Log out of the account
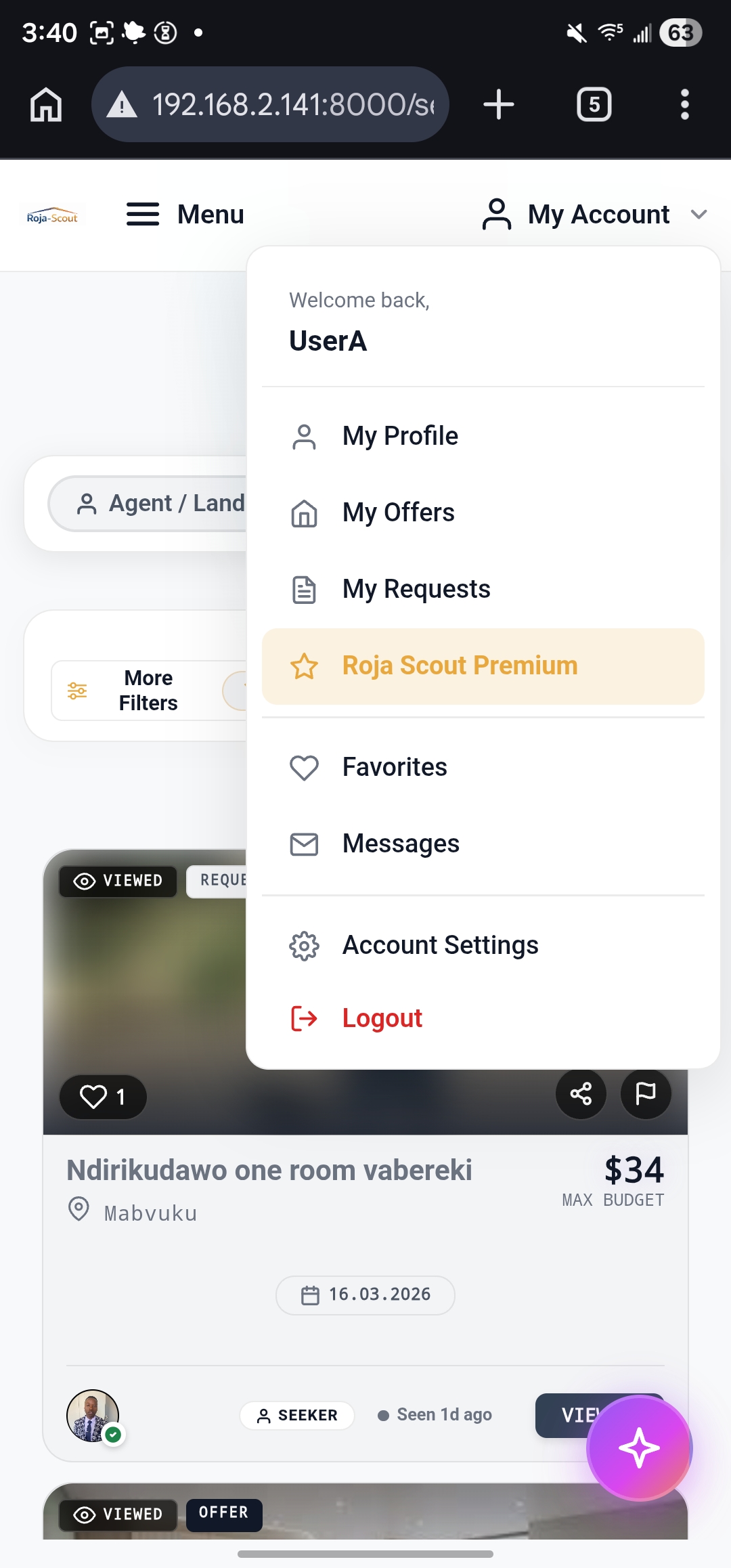The image size is (731, 1568). pyautogui.click(x=382, y=1019)
